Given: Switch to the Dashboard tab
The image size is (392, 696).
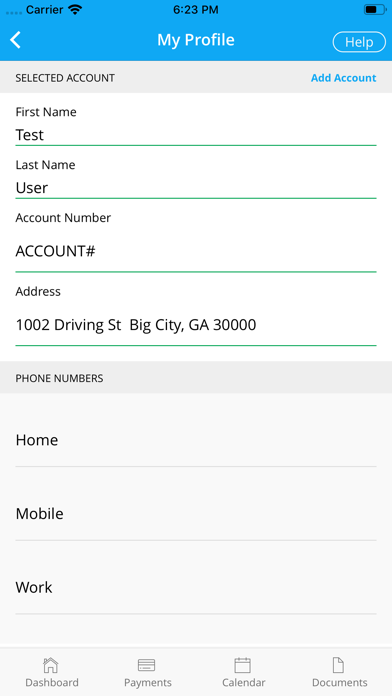Looking at the screenshot, I should pyautogui.click(x=51, y=672).
